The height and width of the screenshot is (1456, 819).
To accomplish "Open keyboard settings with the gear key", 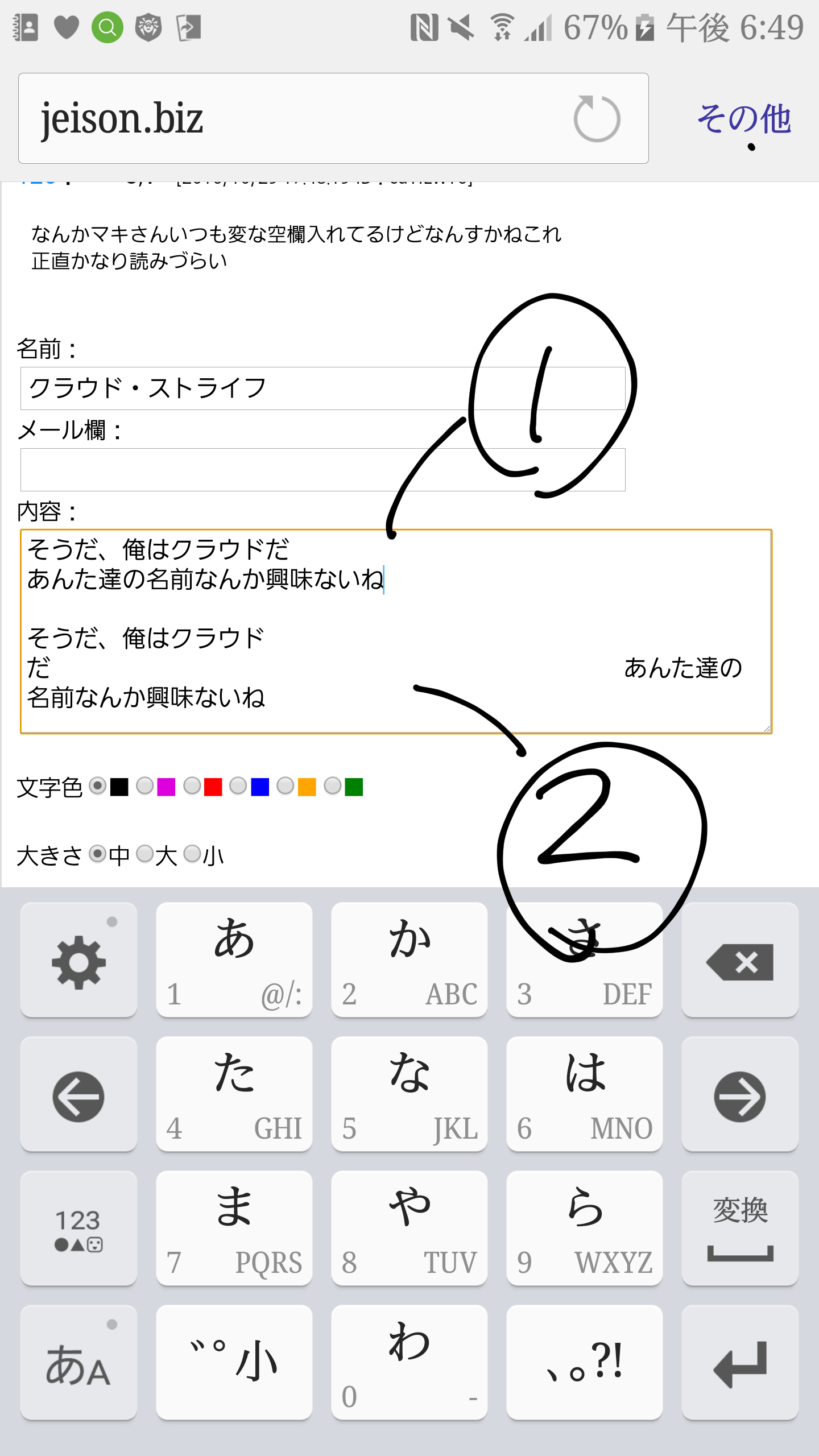I will pos(78,961).
